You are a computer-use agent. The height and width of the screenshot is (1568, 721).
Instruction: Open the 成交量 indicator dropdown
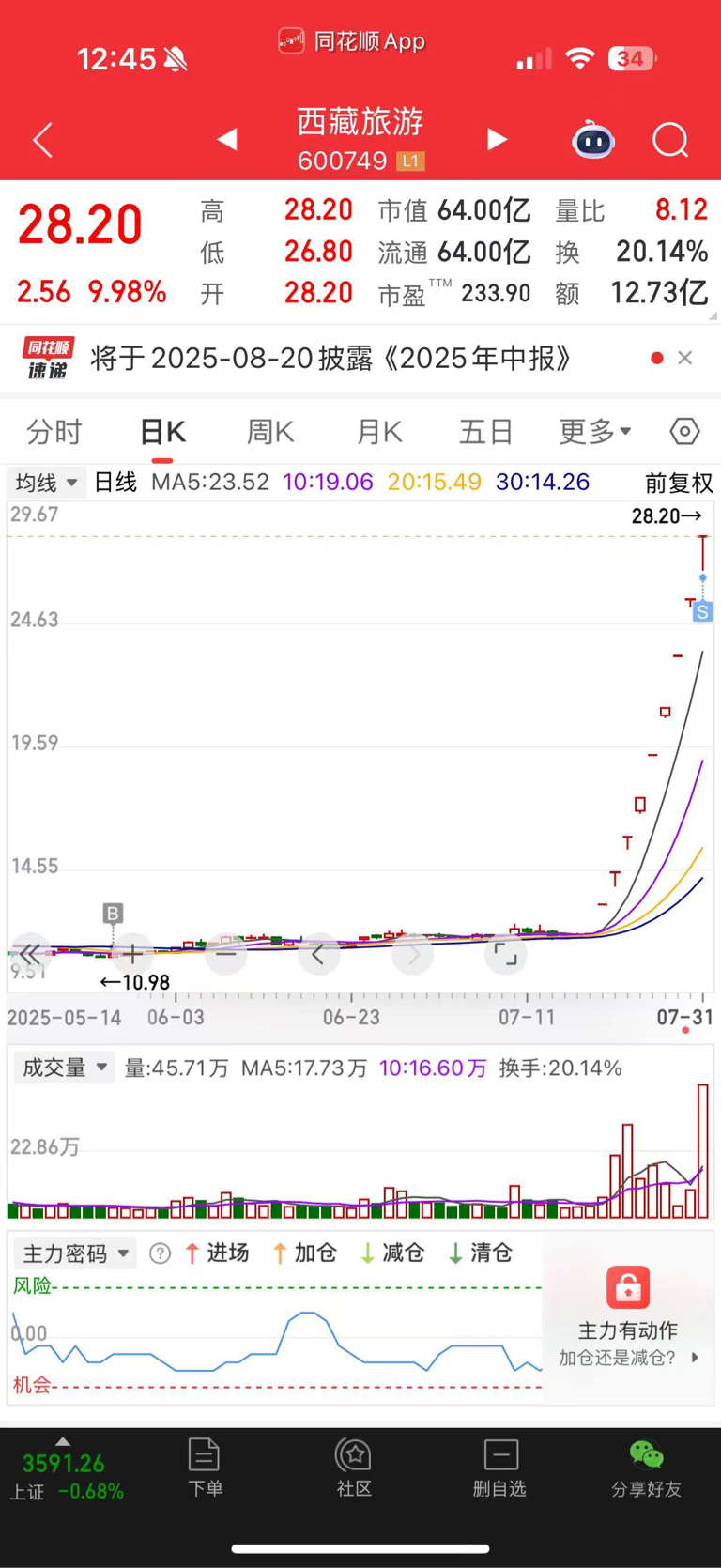64,1068
